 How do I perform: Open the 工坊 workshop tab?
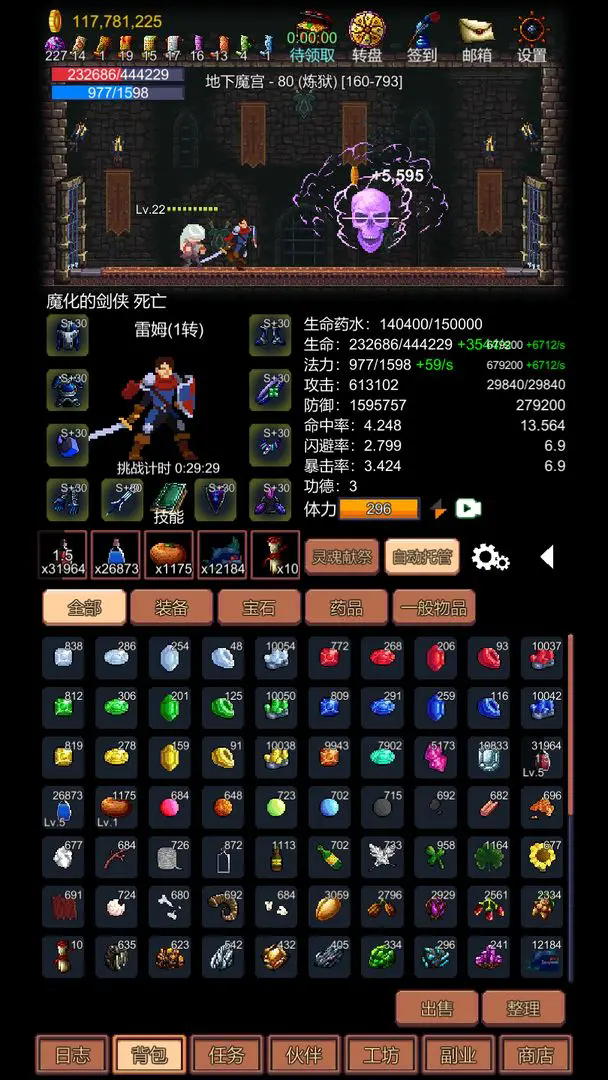point(381,1055)
